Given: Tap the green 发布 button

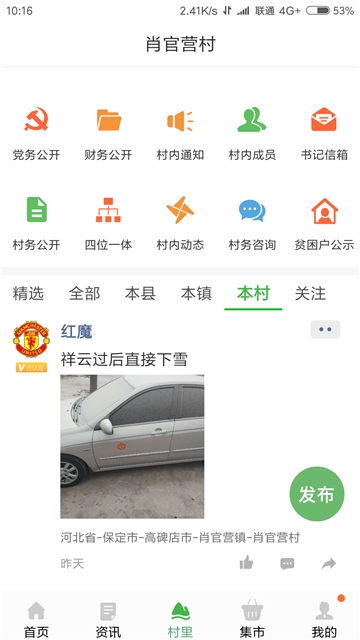Looking at the screenshot, I should coord(317,494).
